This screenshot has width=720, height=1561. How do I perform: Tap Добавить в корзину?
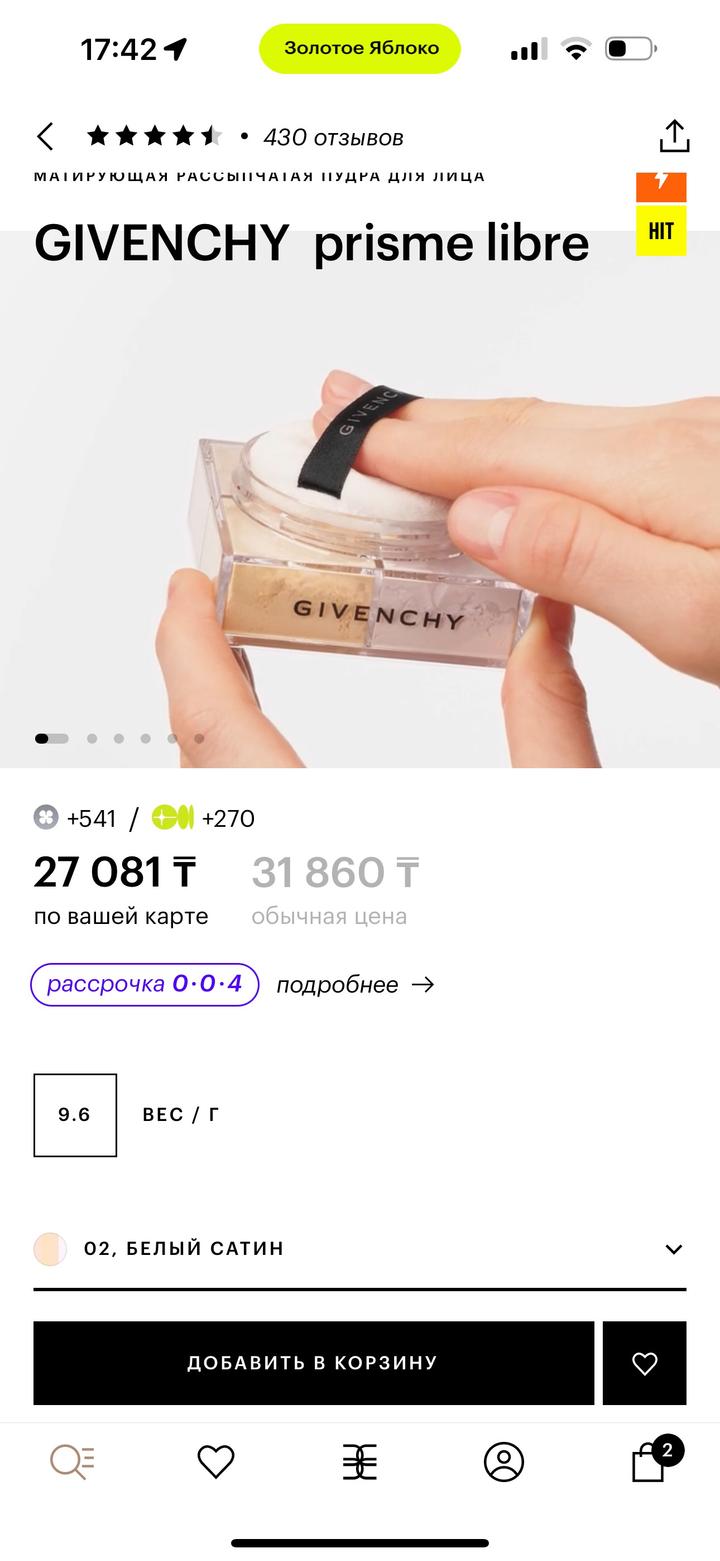click(x=313, y=1363)
